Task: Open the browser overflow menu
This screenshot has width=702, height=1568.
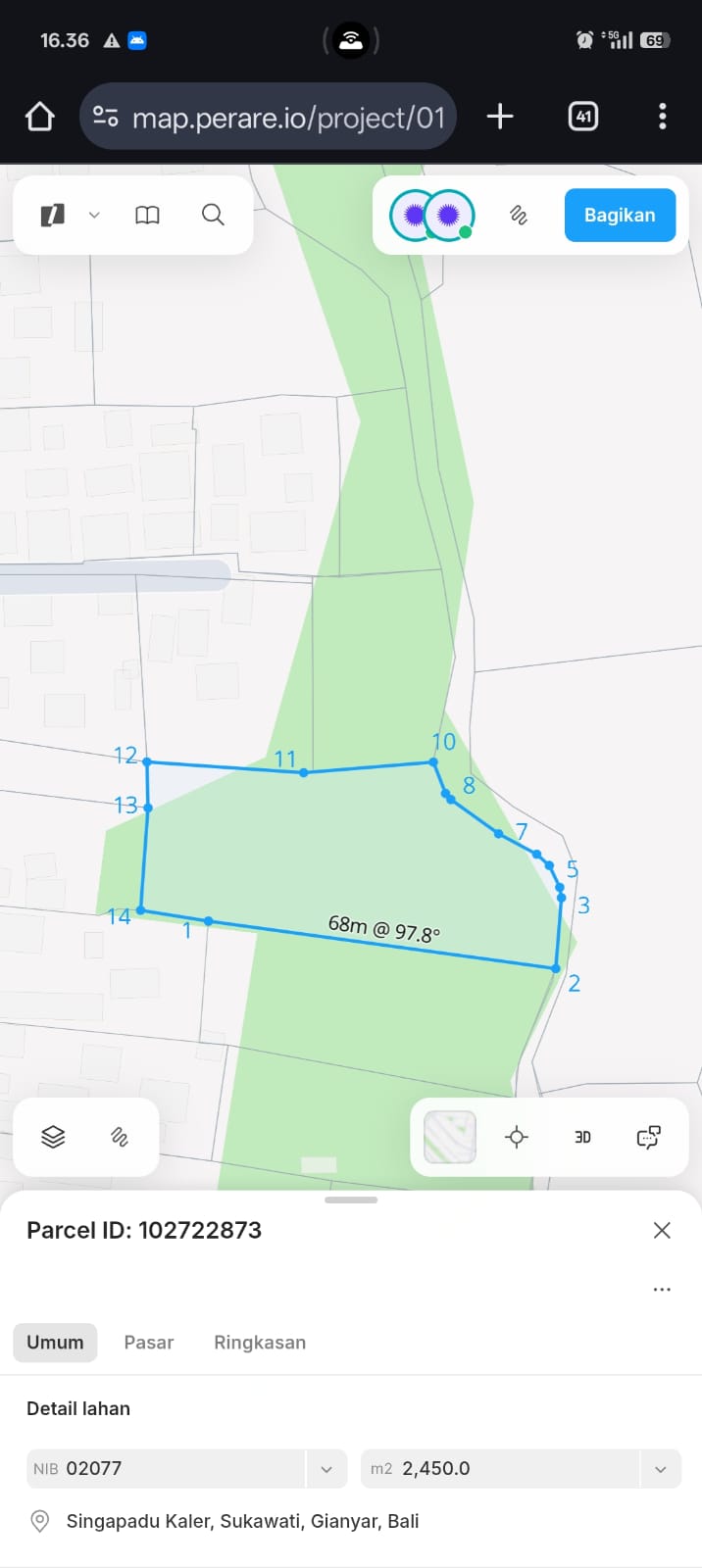Action: pos(663,117)
